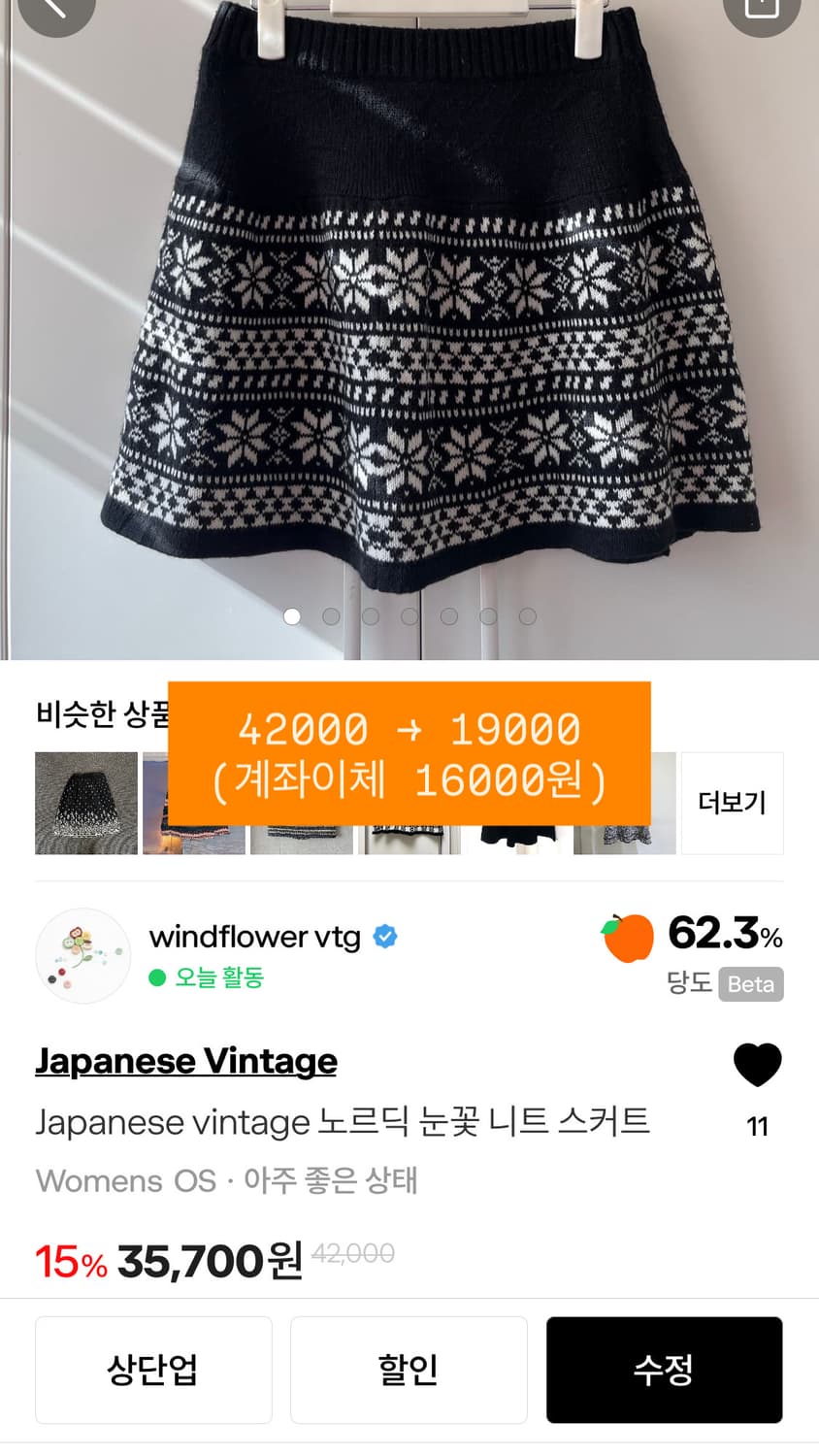Image resolution: width=819 pixels, height=1456 pixels.
Task: Tap the peach sweetness rating icon
Action: [628, 939]
